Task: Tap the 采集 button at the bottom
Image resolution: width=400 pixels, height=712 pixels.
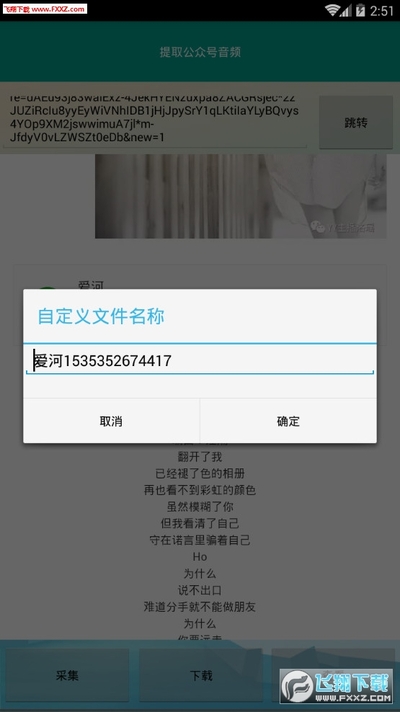Action: pyautogui.click(x=67, y=675)
